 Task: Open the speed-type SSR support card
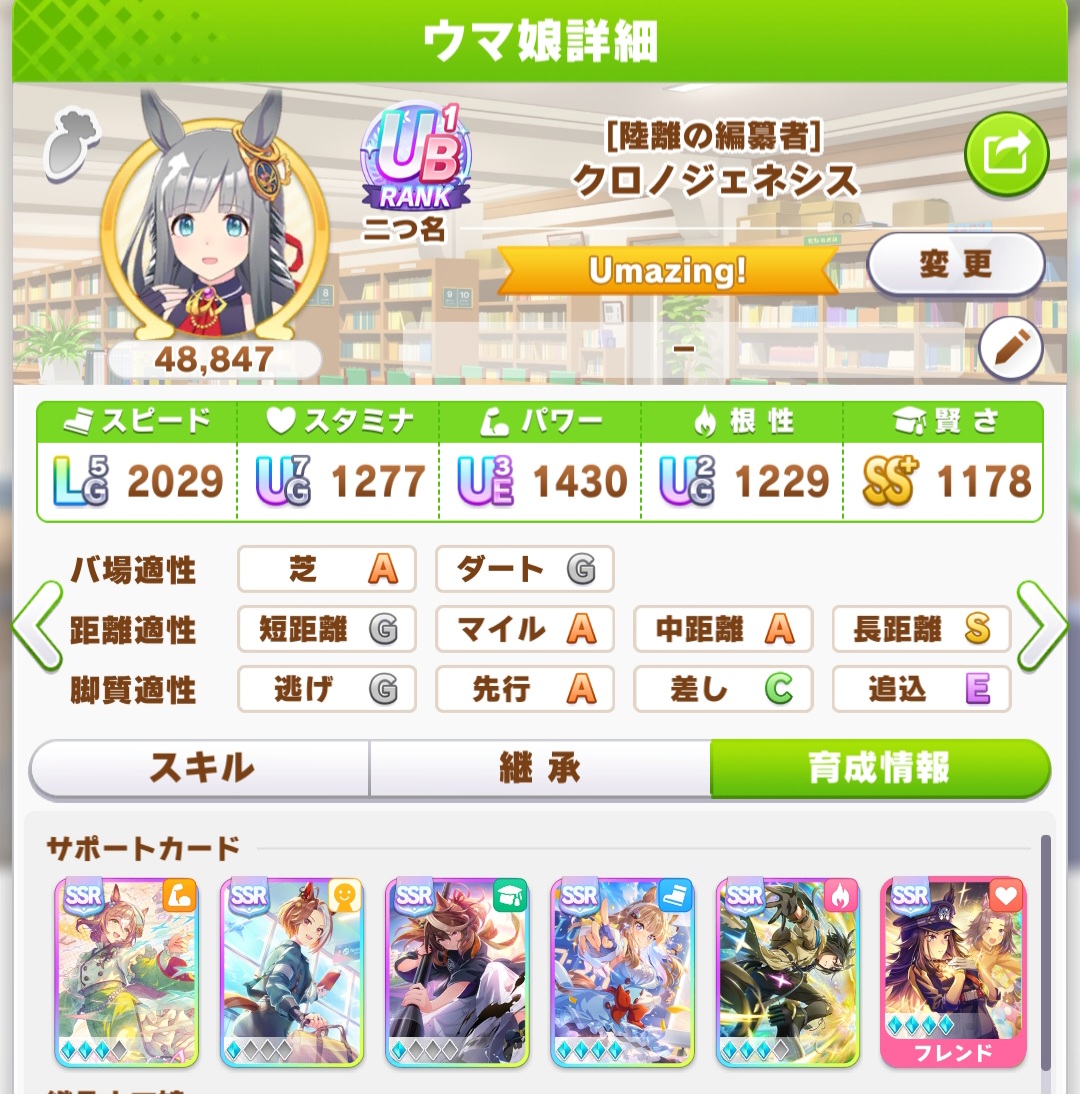pos(622,972)
